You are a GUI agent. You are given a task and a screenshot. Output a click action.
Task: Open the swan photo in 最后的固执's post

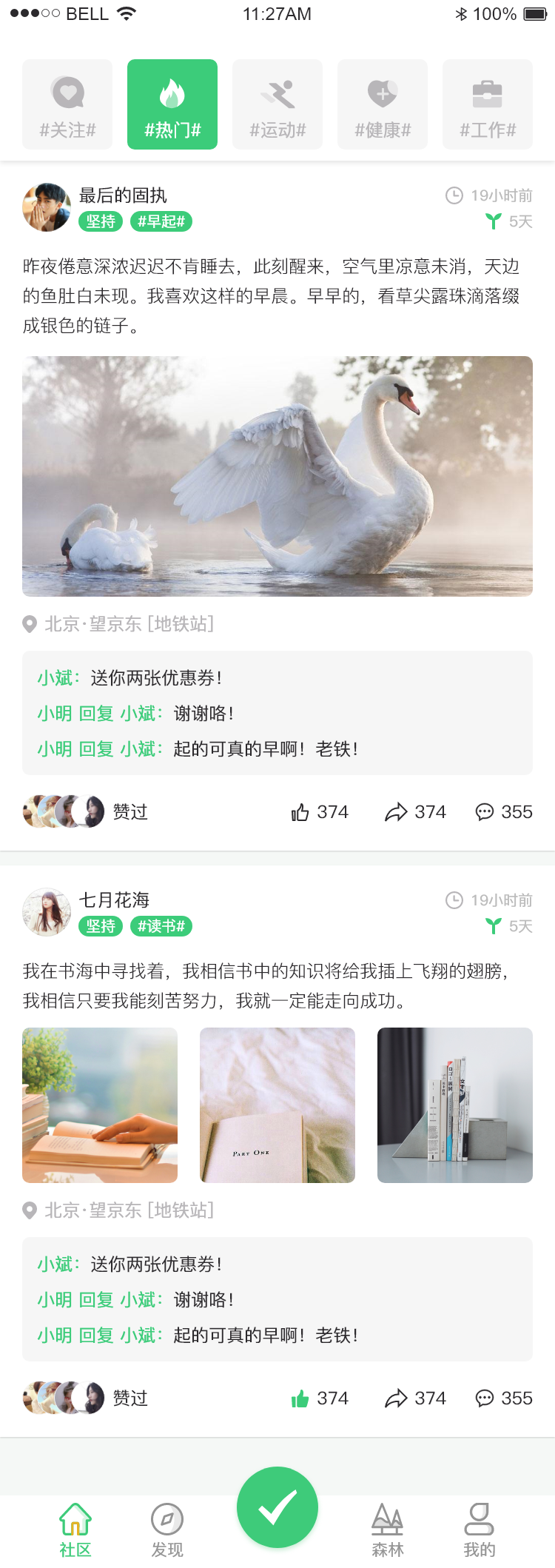[x=277, y=476]
